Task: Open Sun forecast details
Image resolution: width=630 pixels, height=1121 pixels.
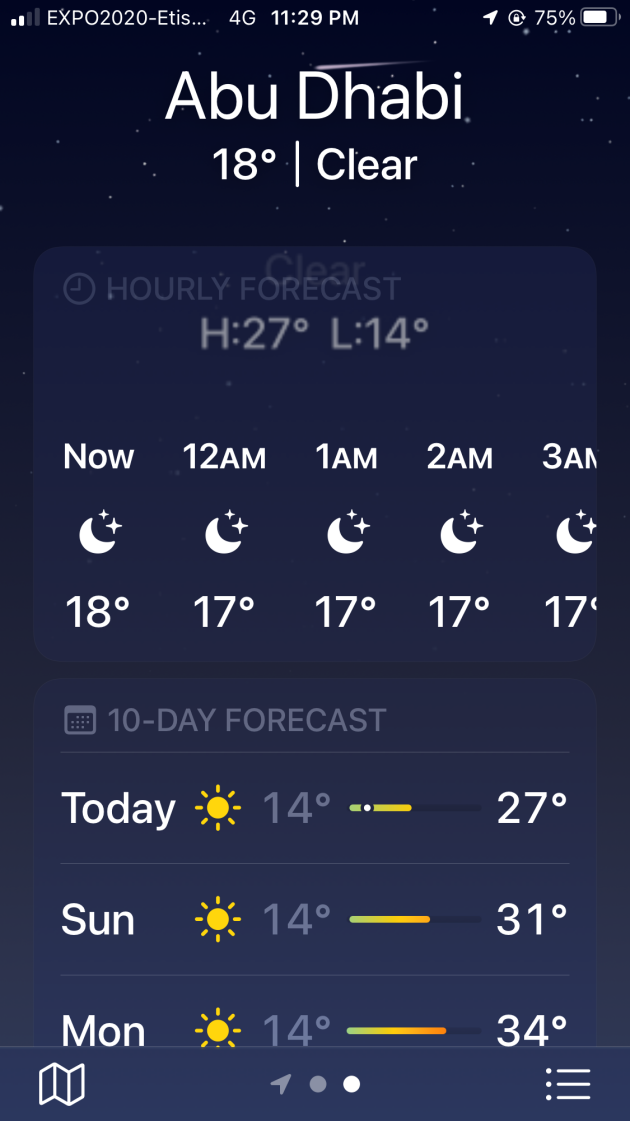Action: [315, 919]
